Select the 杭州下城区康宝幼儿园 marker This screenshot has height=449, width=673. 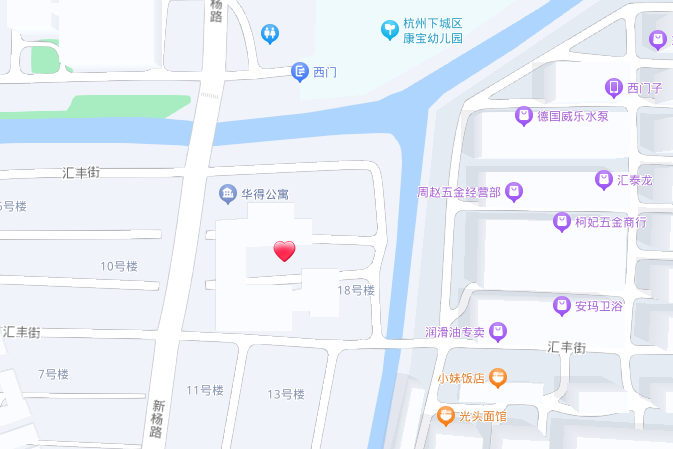(x=390, y=30)
